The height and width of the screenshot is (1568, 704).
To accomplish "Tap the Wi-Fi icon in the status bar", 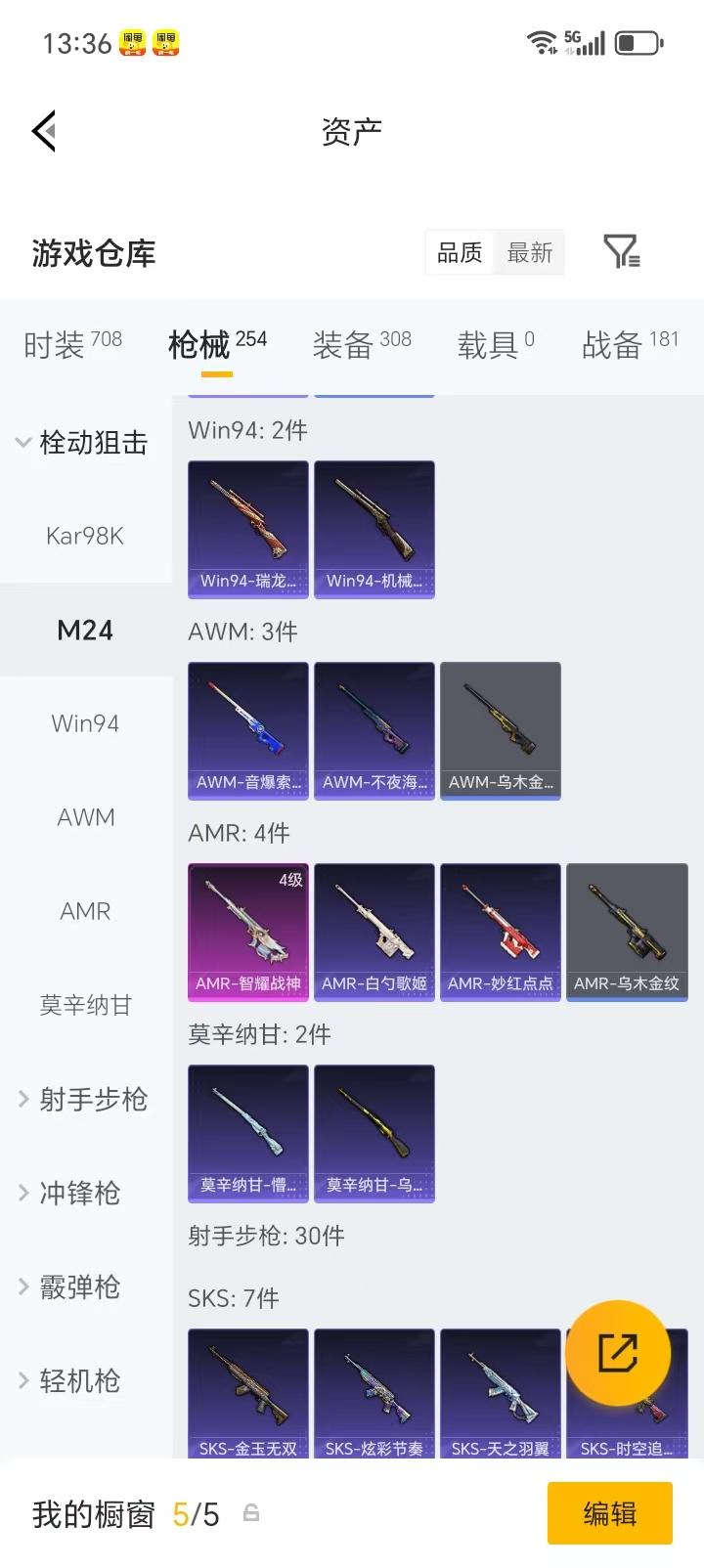I will click(x=540, y=41).
